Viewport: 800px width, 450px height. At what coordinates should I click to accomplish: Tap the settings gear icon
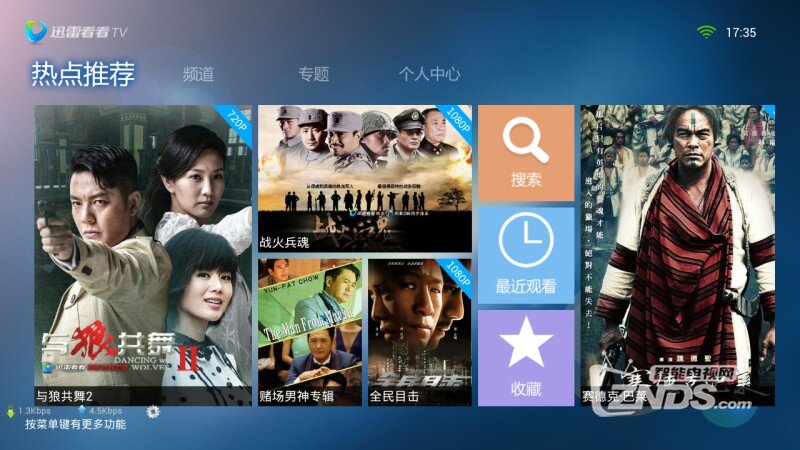153,411
